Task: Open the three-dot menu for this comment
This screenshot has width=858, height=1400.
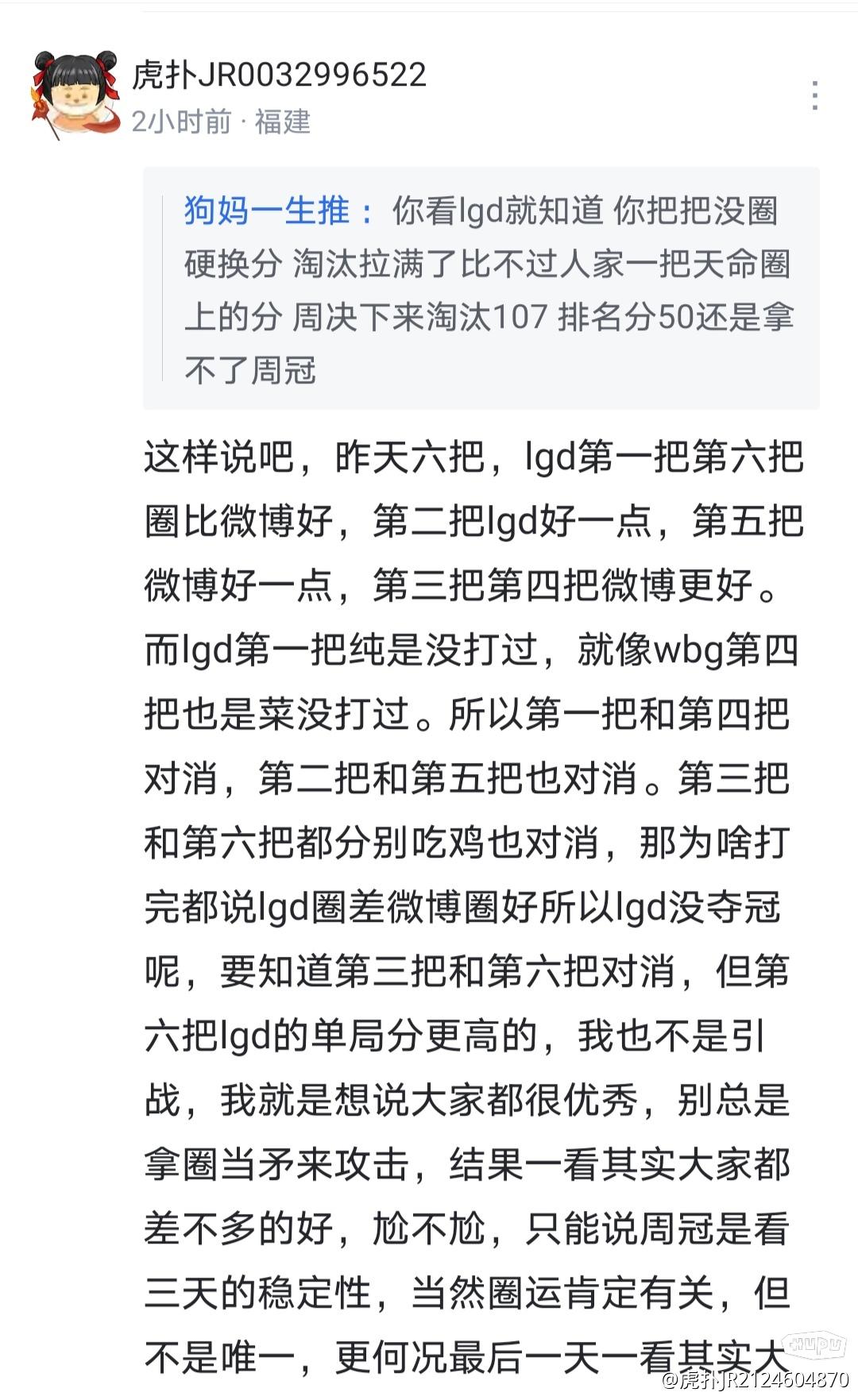Action: [x=814, y=95]
